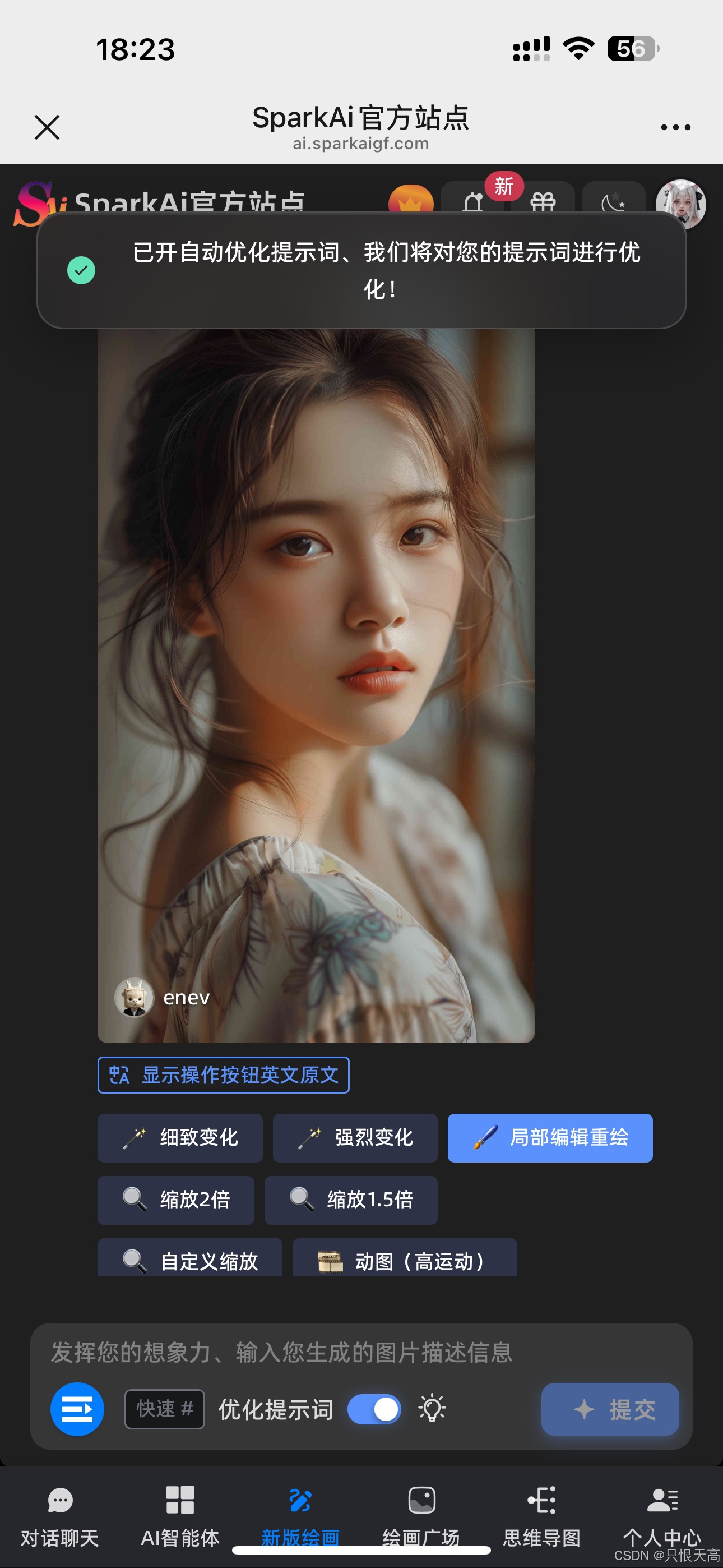Select 细致变化 variation

click(180, 1138)
